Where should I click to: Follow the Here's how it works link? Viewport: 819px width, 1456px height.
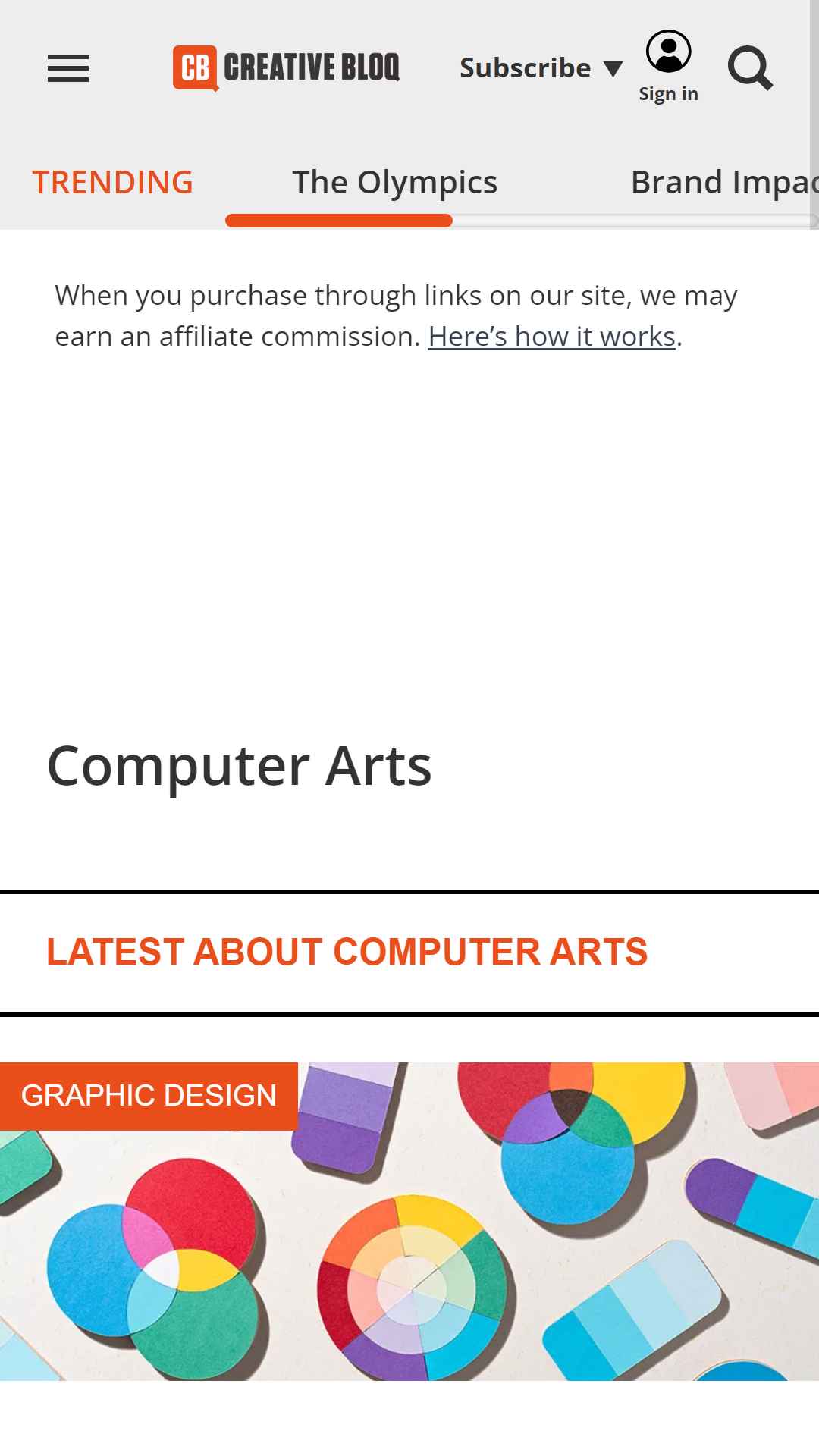pyautogui.click(x=551, y=336)
